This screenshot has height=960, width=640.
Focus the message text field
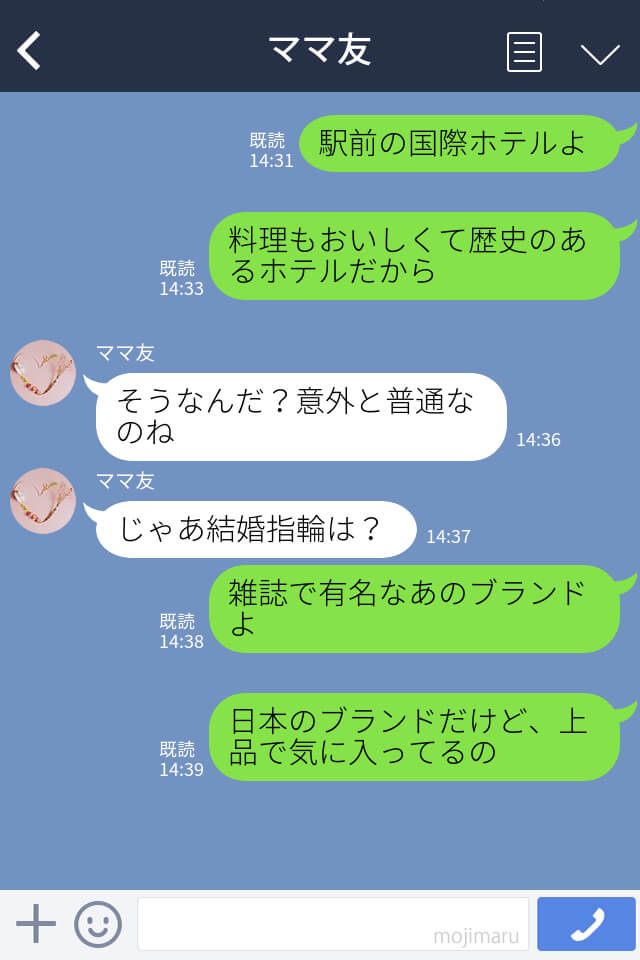(332, 923)
